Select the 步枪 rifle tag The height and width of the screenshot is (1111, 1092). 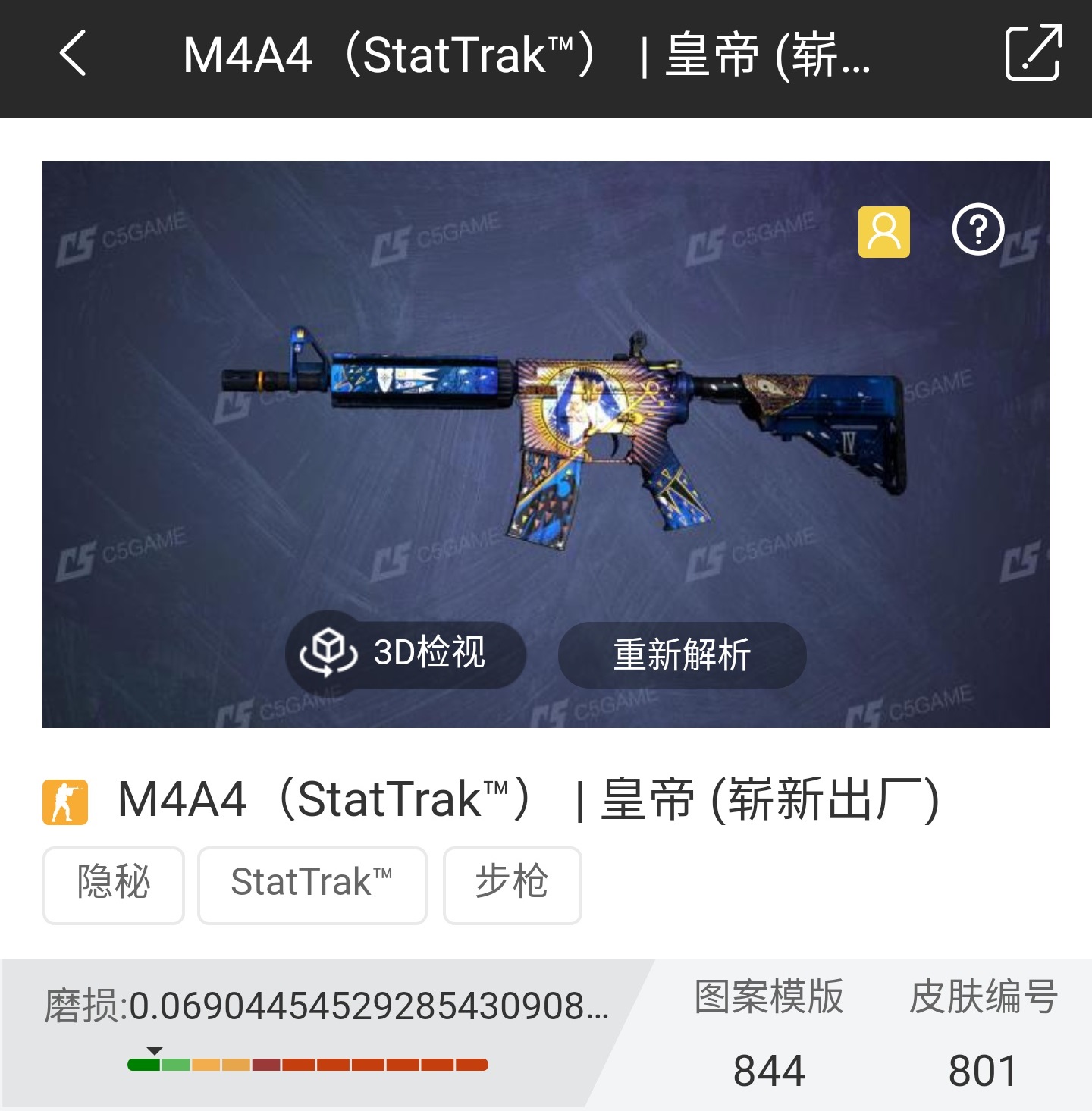coord(512,885)
